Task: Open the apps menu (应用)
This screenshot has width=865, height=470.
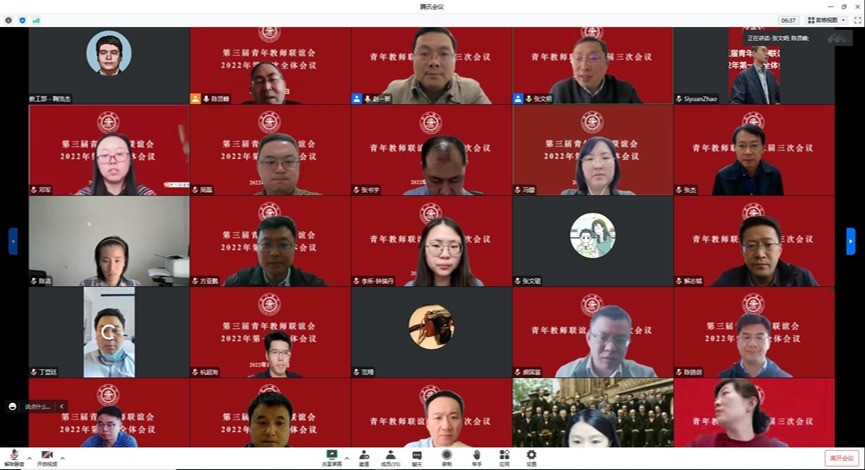Action: pos(504,457)
